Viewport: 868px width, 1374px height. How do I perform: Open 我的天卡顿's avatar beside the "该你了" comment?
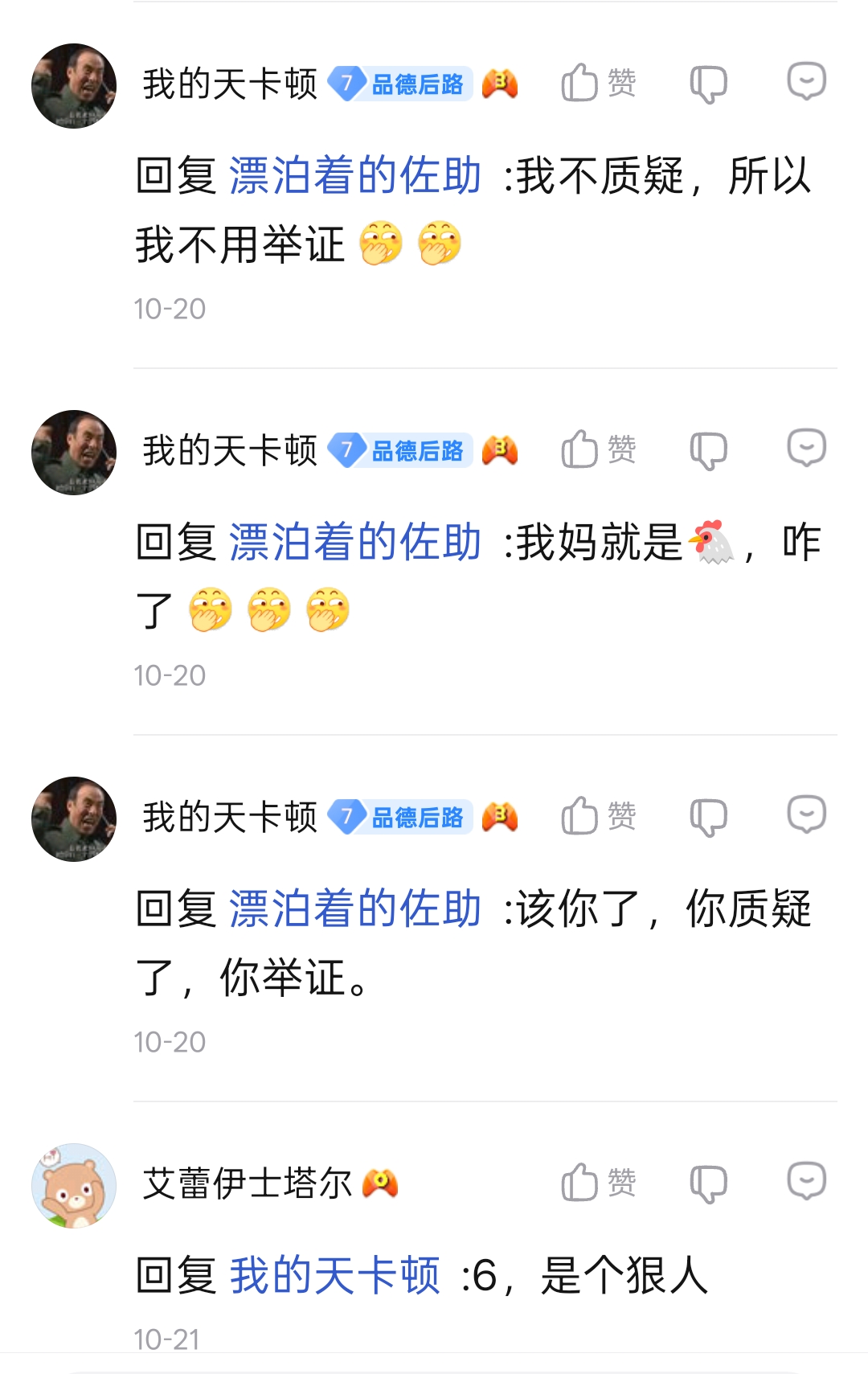[x=74, y=819]
